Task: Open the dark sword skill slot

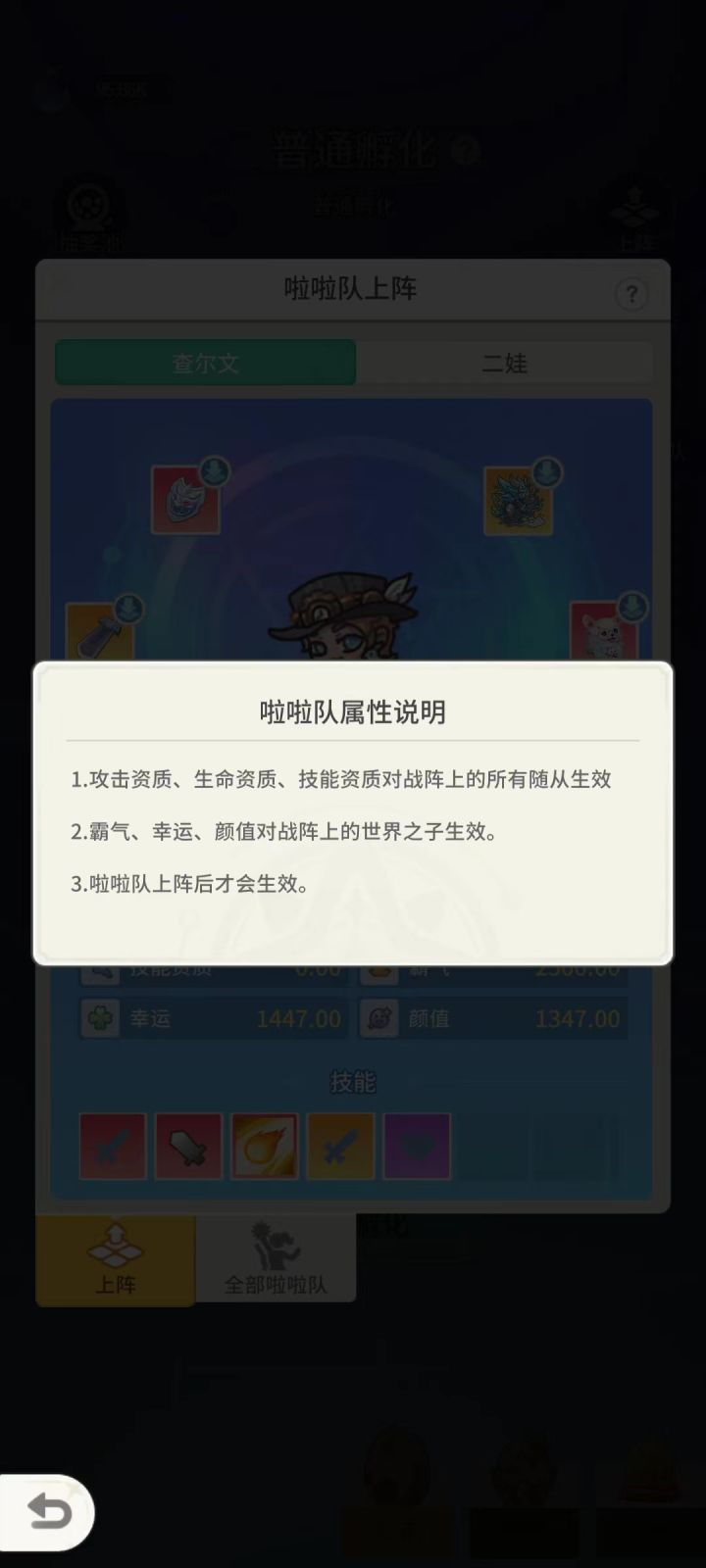Action: point(186,1147)
